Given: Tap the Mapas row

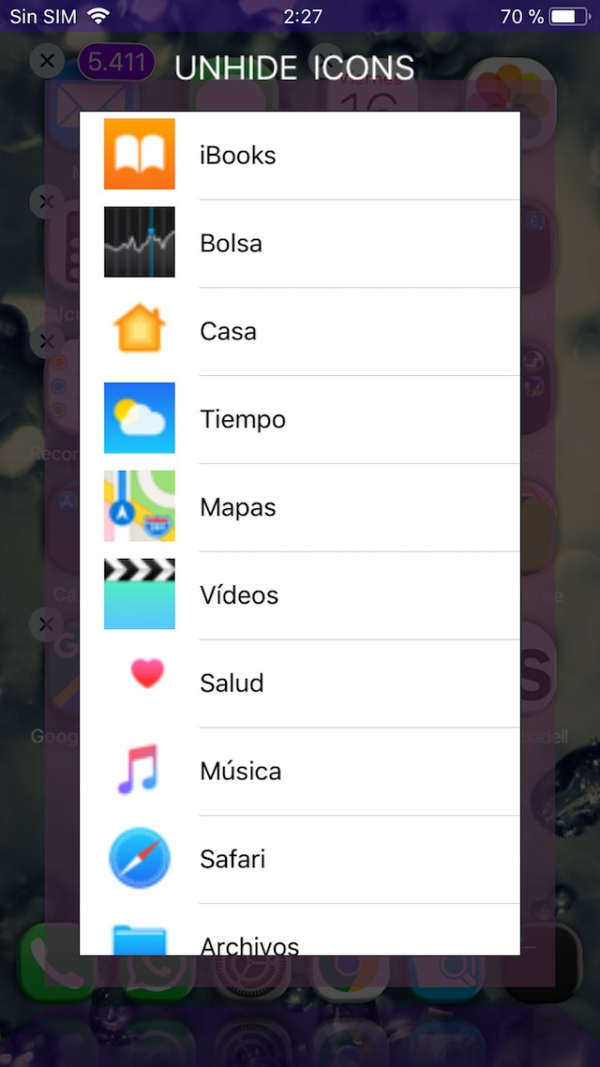Looking at the screenshot, I should click(x=300, y=507).
